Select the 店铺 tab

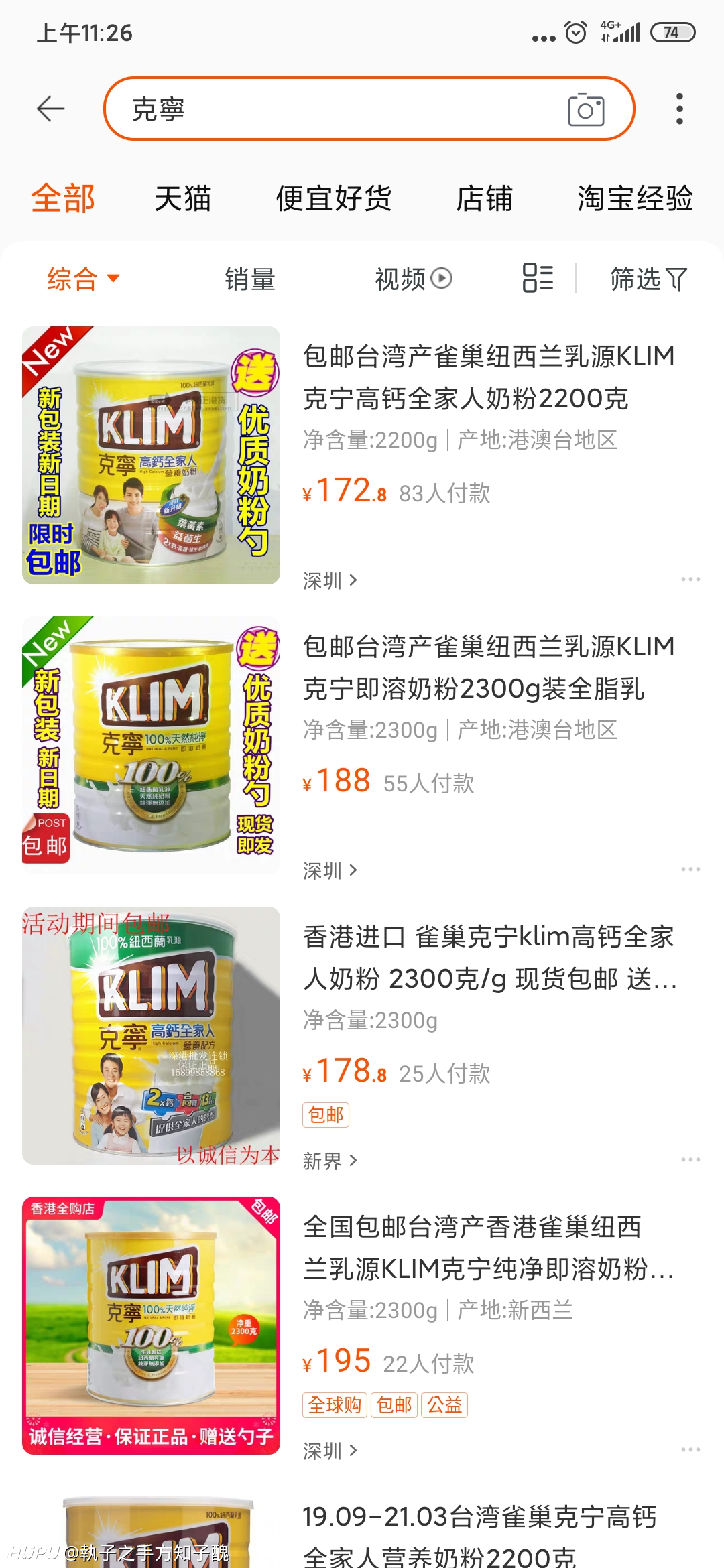484,199
